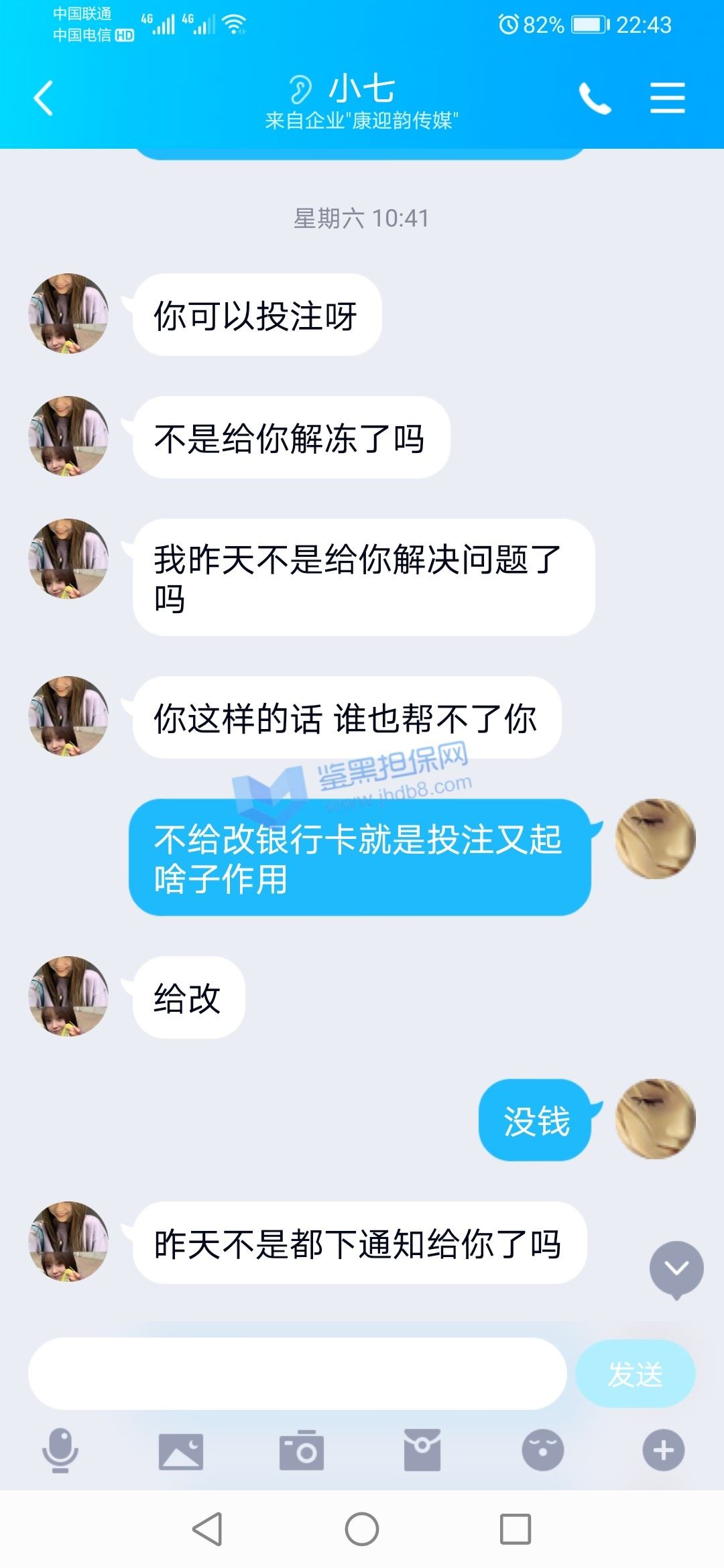Viewport: 724px width, 1568px height.
Task: Open the photo gallery picker
Action: click(x=181, y=1451)
